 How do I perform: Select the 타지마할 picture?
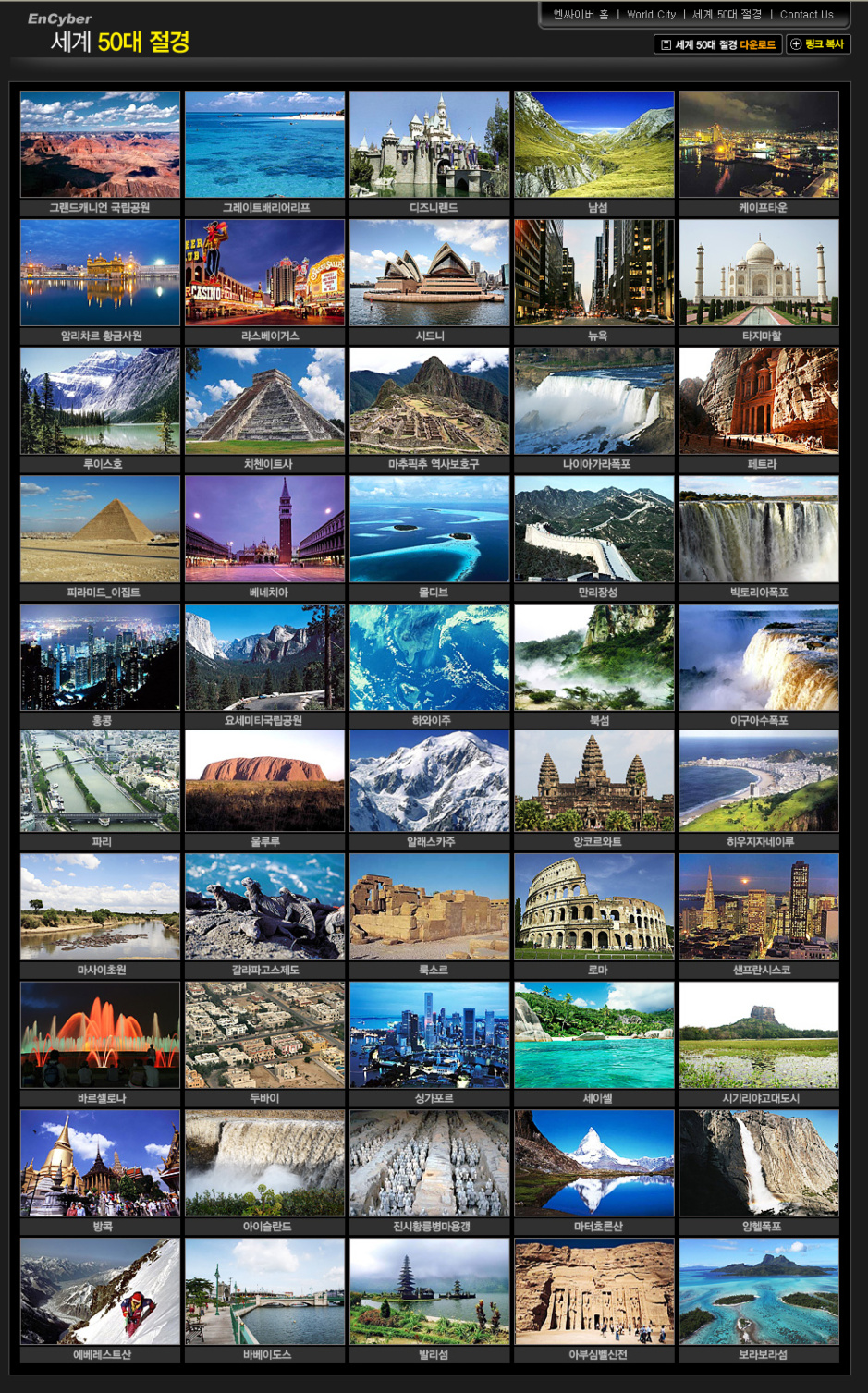(x=758, y=273)
